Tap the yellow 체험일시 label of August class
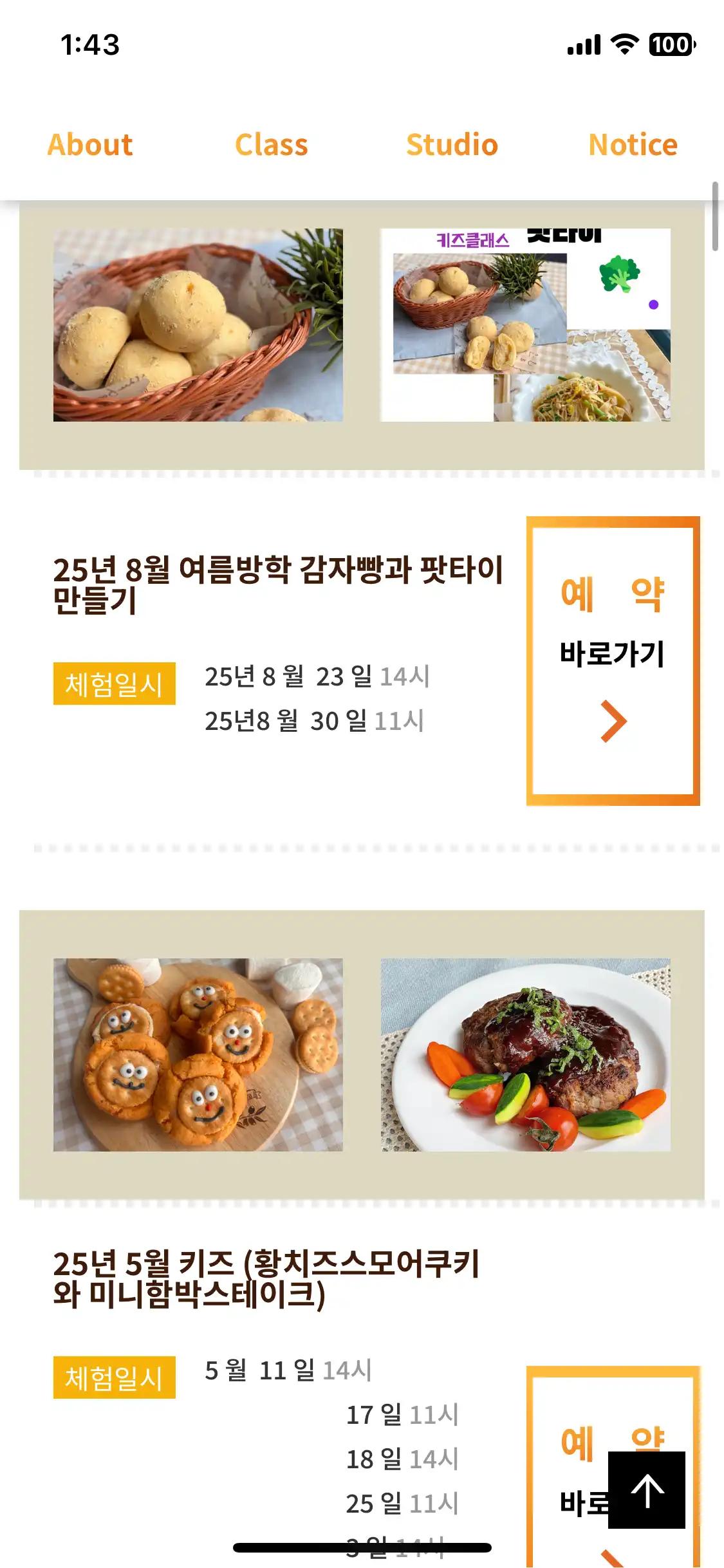This screenshot has width=724, height=1568. (x=115, y=680)
